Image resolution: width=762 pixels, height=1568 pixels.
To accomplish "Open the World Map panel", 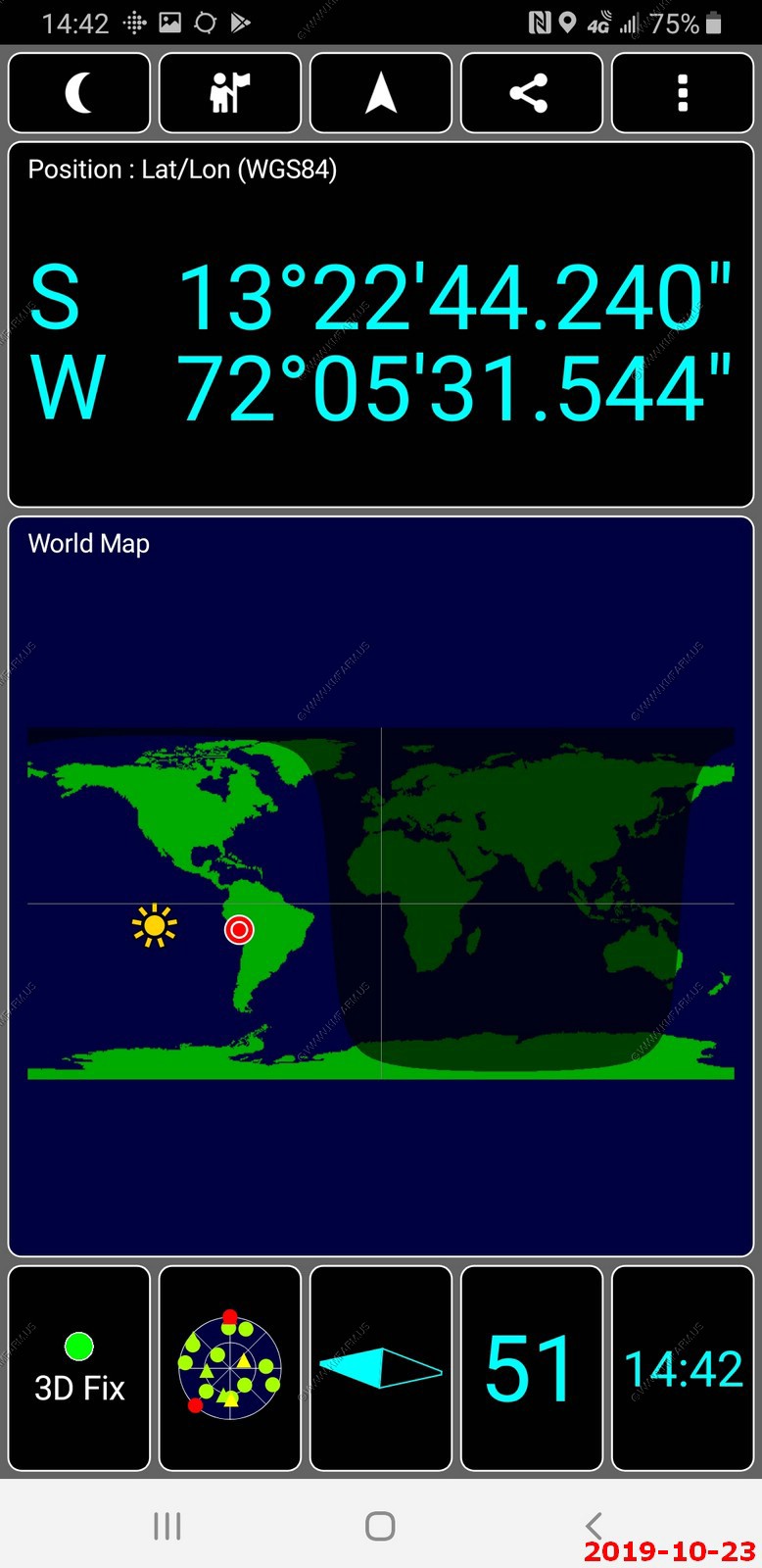I will tap(381, 887).
